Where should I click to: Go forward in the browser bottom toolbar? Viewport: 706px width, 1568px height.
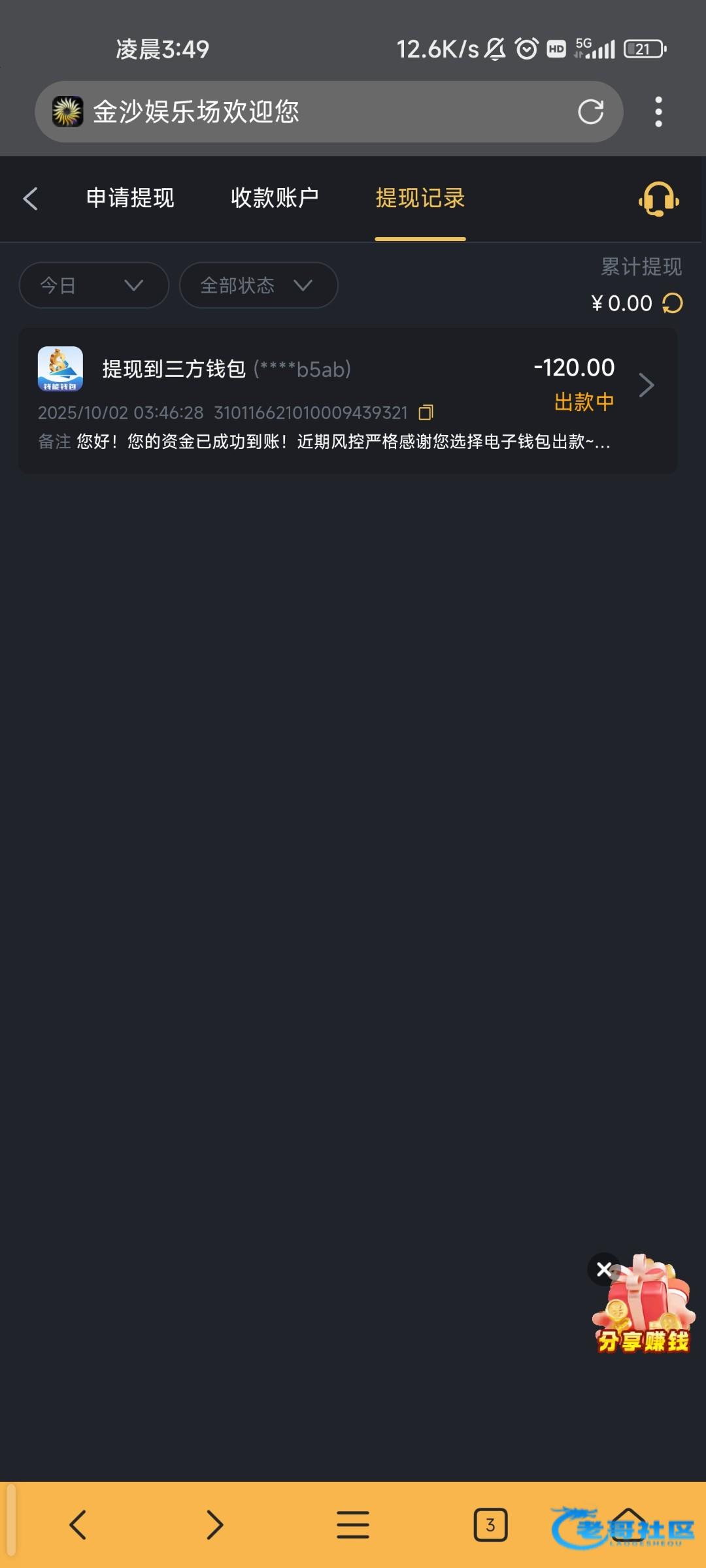(x=215, y=1525)
